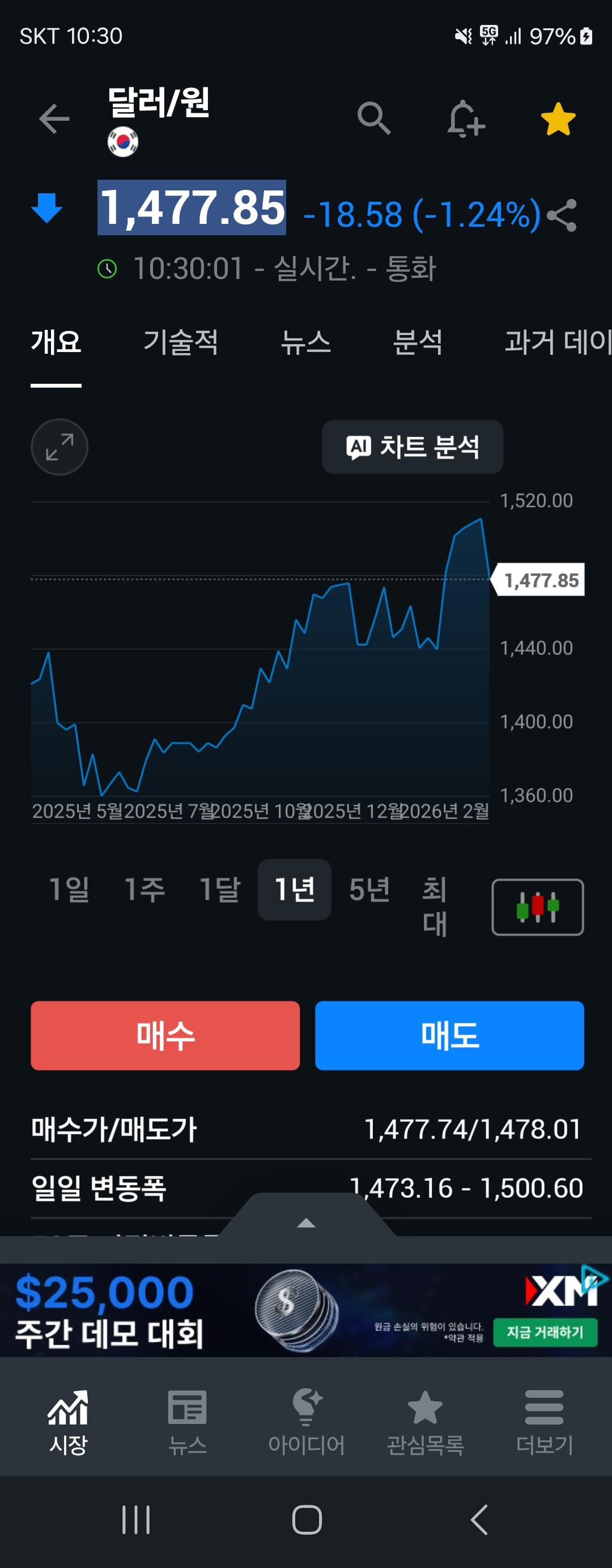
Task: Toggle the star to remove from watchlist
Action: 559,119
